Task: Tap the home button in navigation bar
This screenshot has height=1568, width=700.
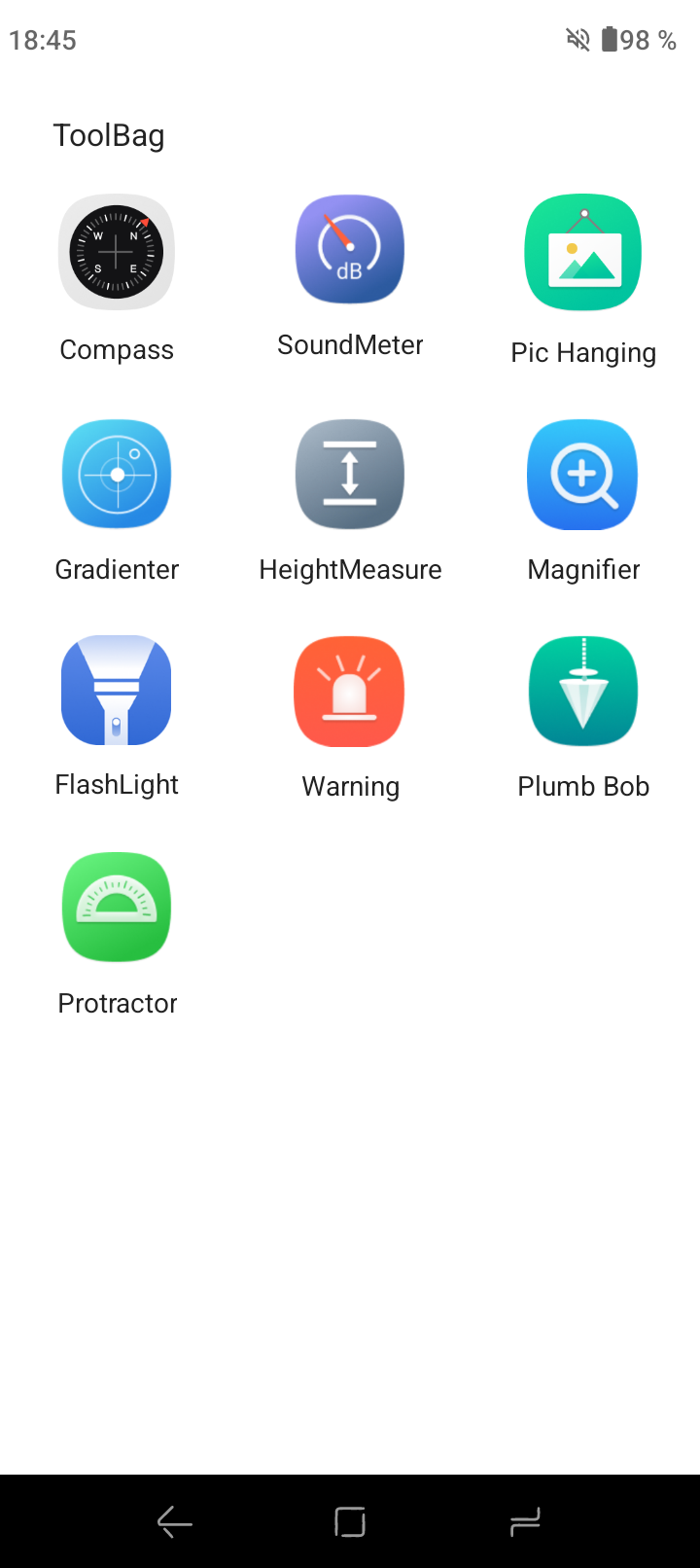Action: [x=350, y=1522]
